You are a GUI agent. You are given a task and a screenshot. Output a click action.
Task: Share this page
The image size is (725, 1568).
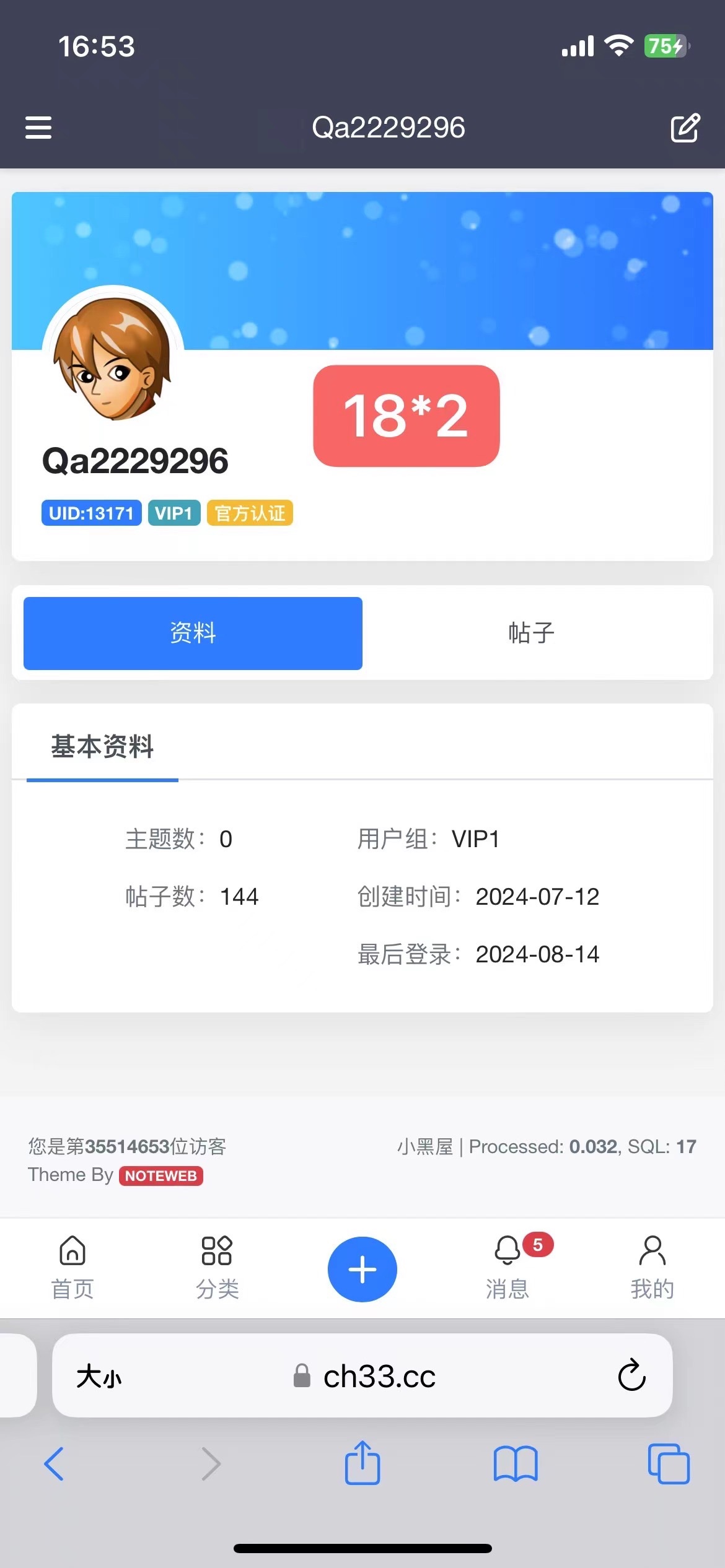pos(362,1464)
